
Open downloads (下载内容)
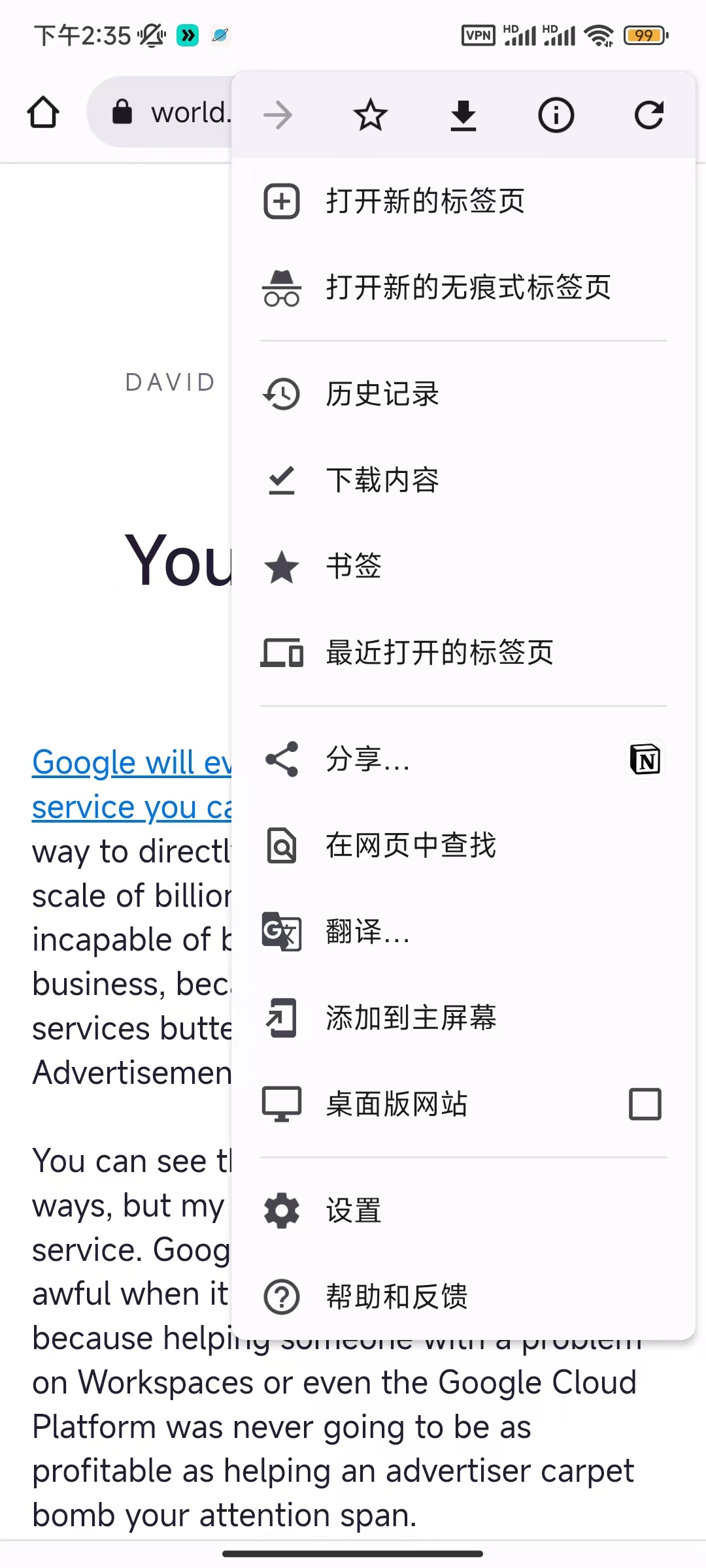click(382, 480)
